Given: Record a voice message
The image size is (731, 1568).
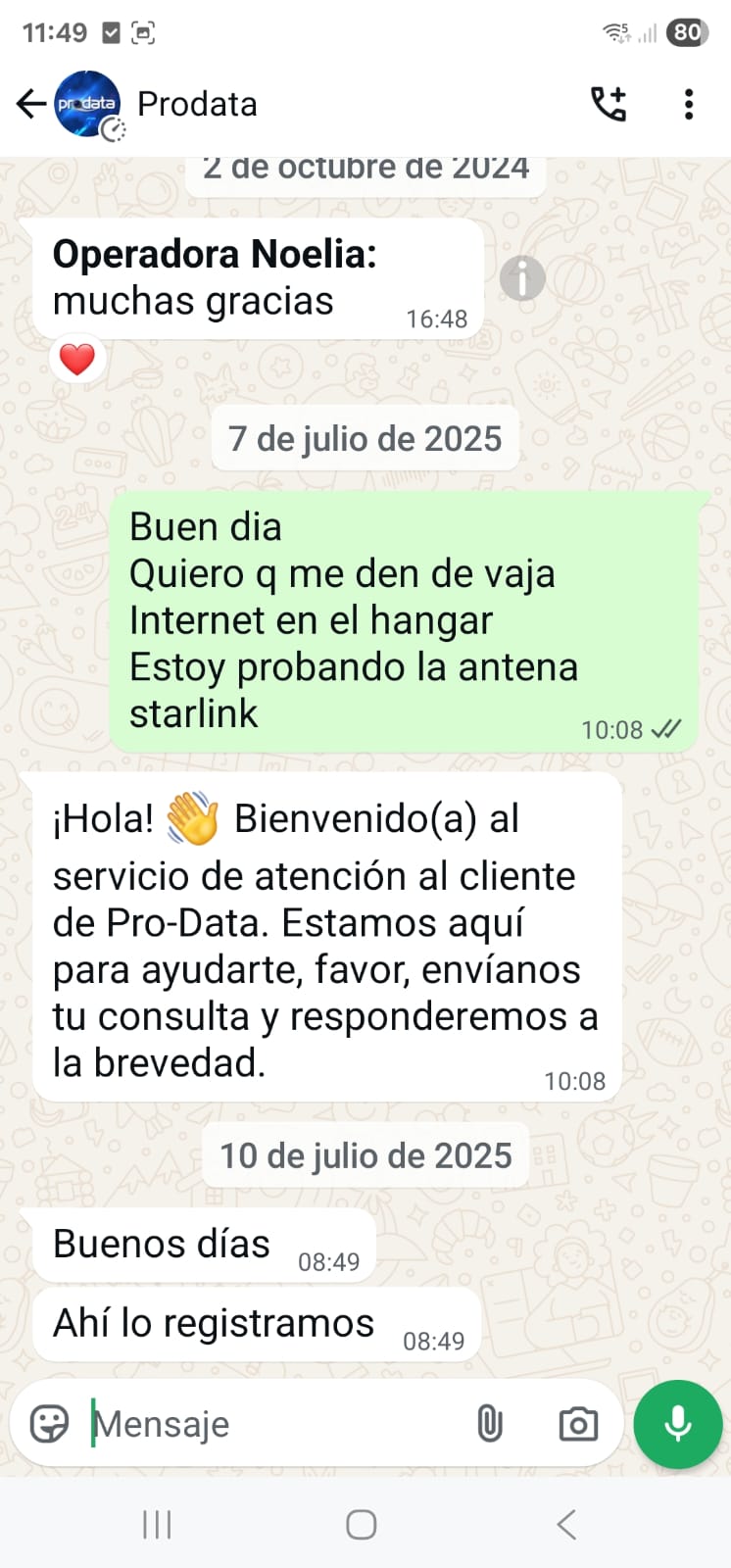Looking at the screenshot, I should (678, 1424).
